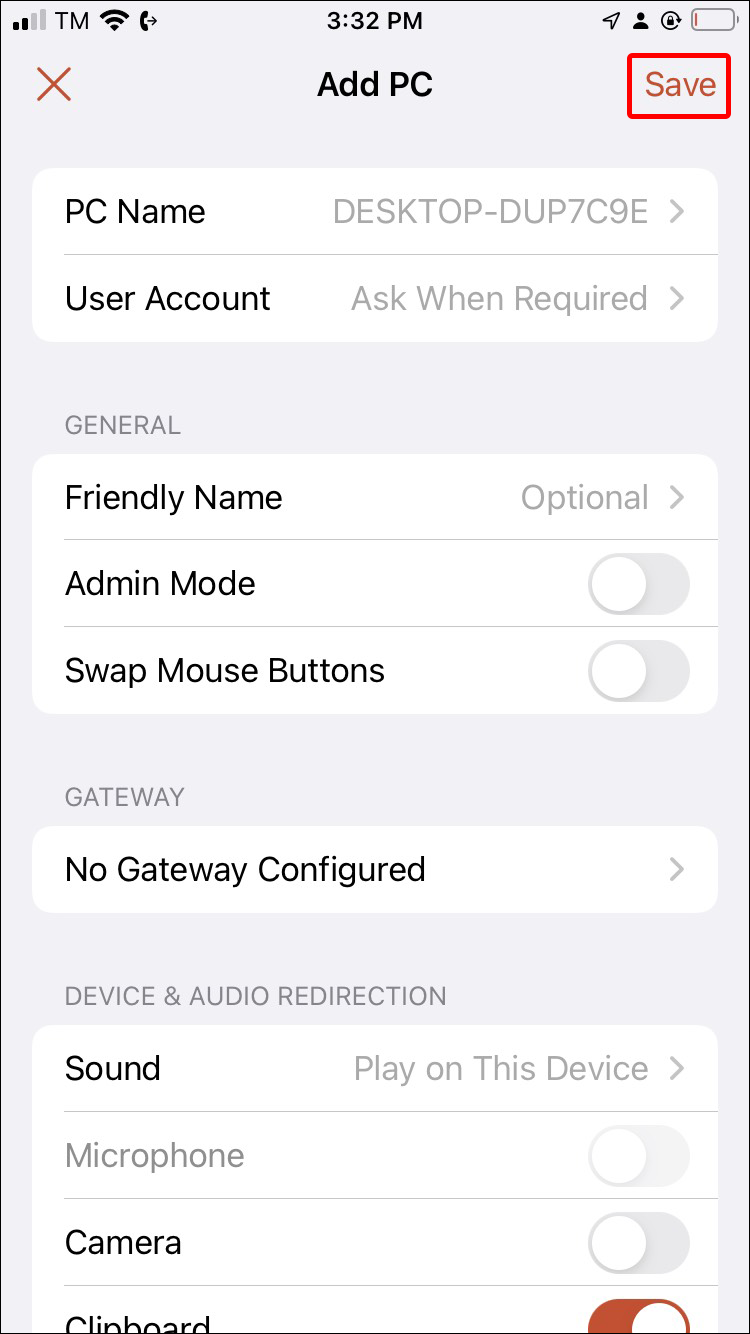750x1334 pixels.
Task: Change the Sound playback option
Action: point(375,1069)
